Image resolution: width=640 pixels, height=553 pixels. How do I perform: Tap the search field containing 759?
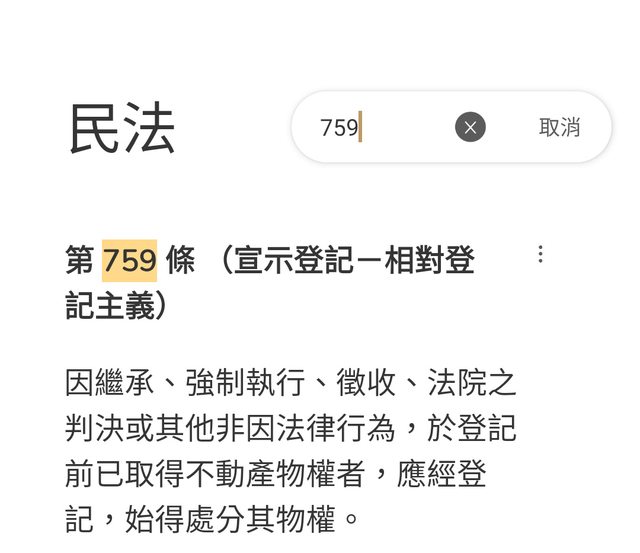pyautogui.click(x=380, y=128)
